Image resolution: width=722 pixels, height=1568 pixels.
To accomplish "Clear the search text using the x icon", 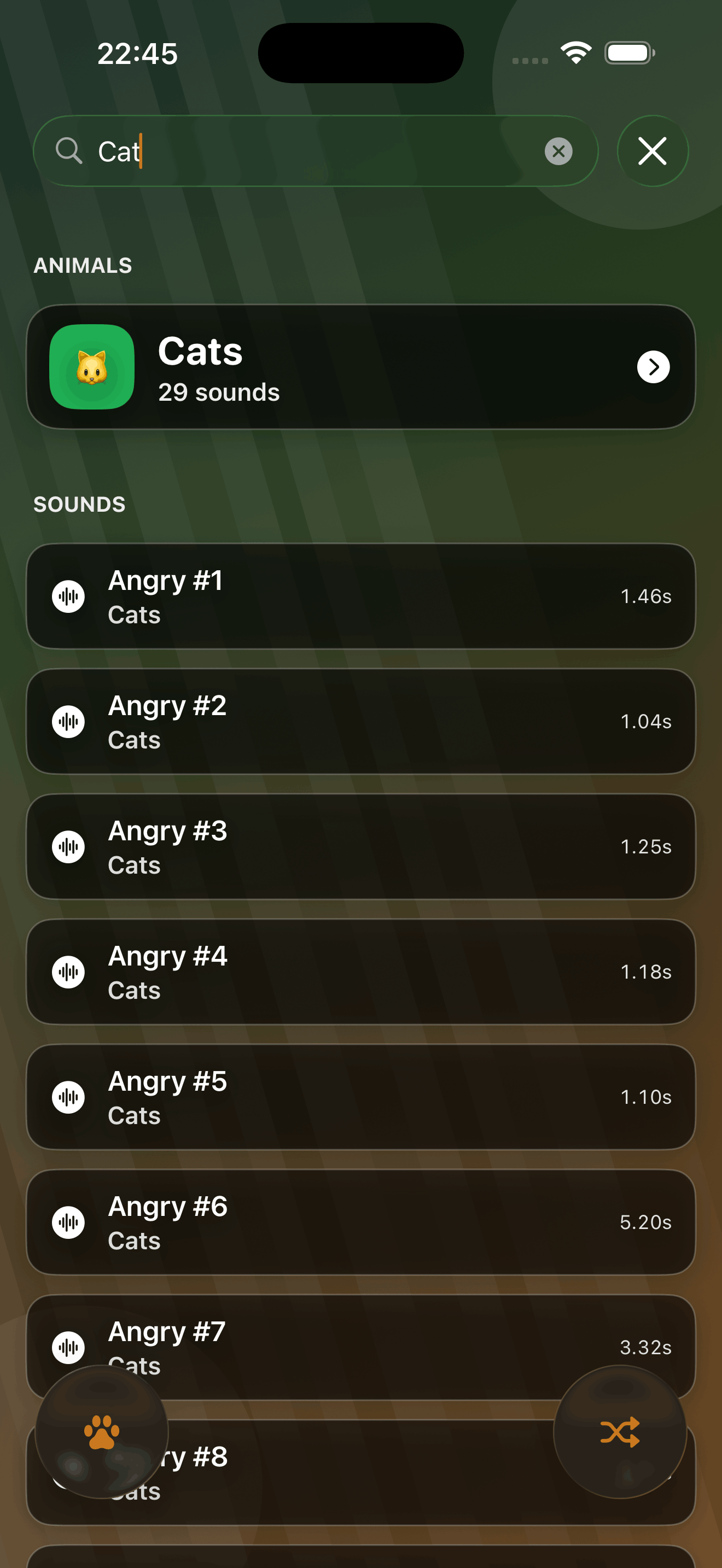I will pyautogui.click(x=559, y=151).
